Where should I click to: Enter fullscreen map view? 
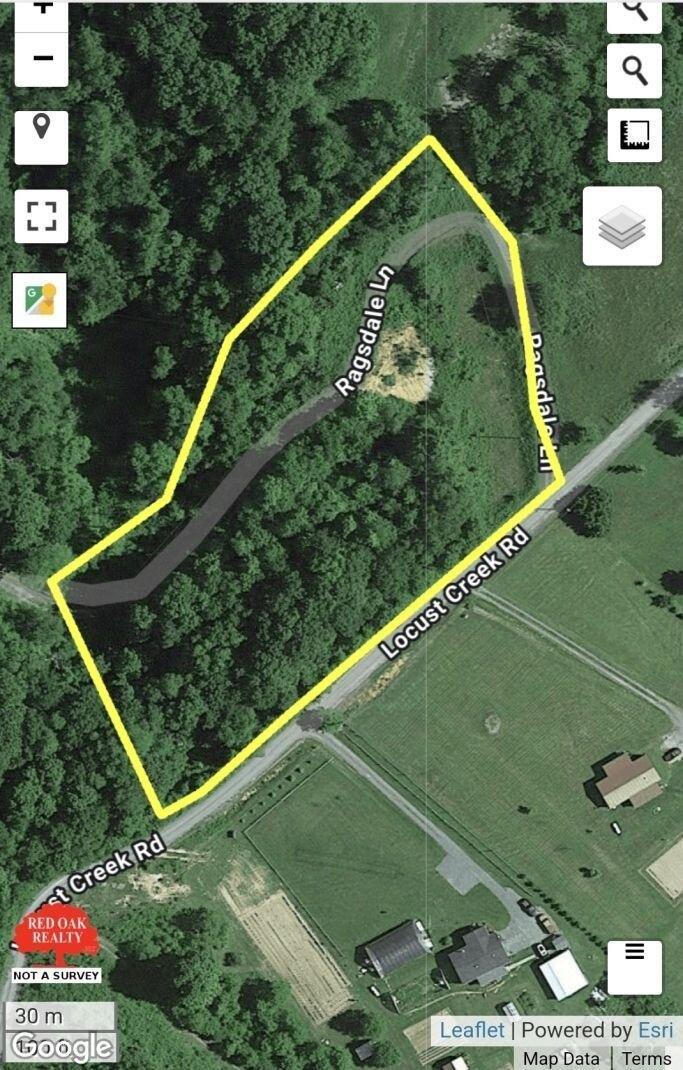41,215
